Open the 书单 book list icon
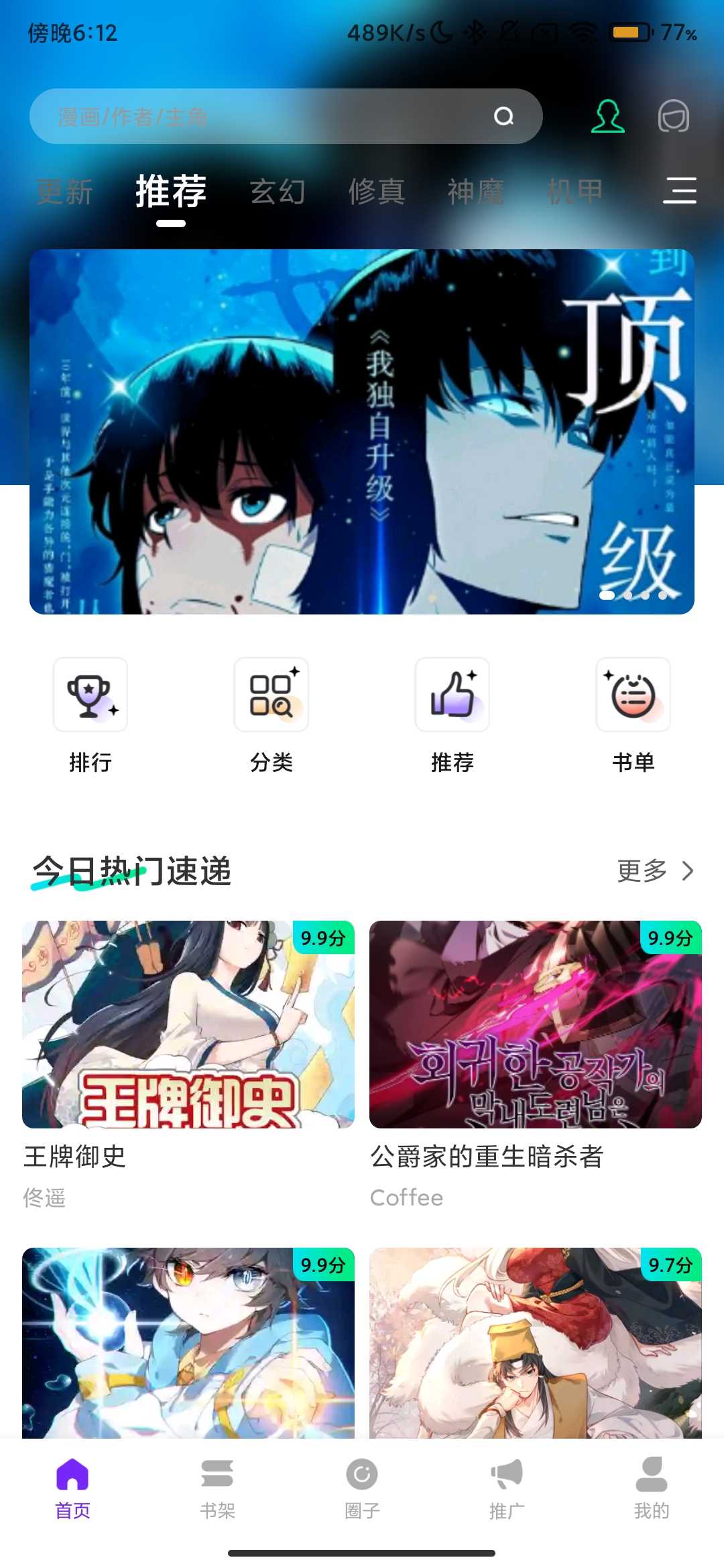Image resolution: width=724 pixels, height=1568 pixels. coord(633,696)
